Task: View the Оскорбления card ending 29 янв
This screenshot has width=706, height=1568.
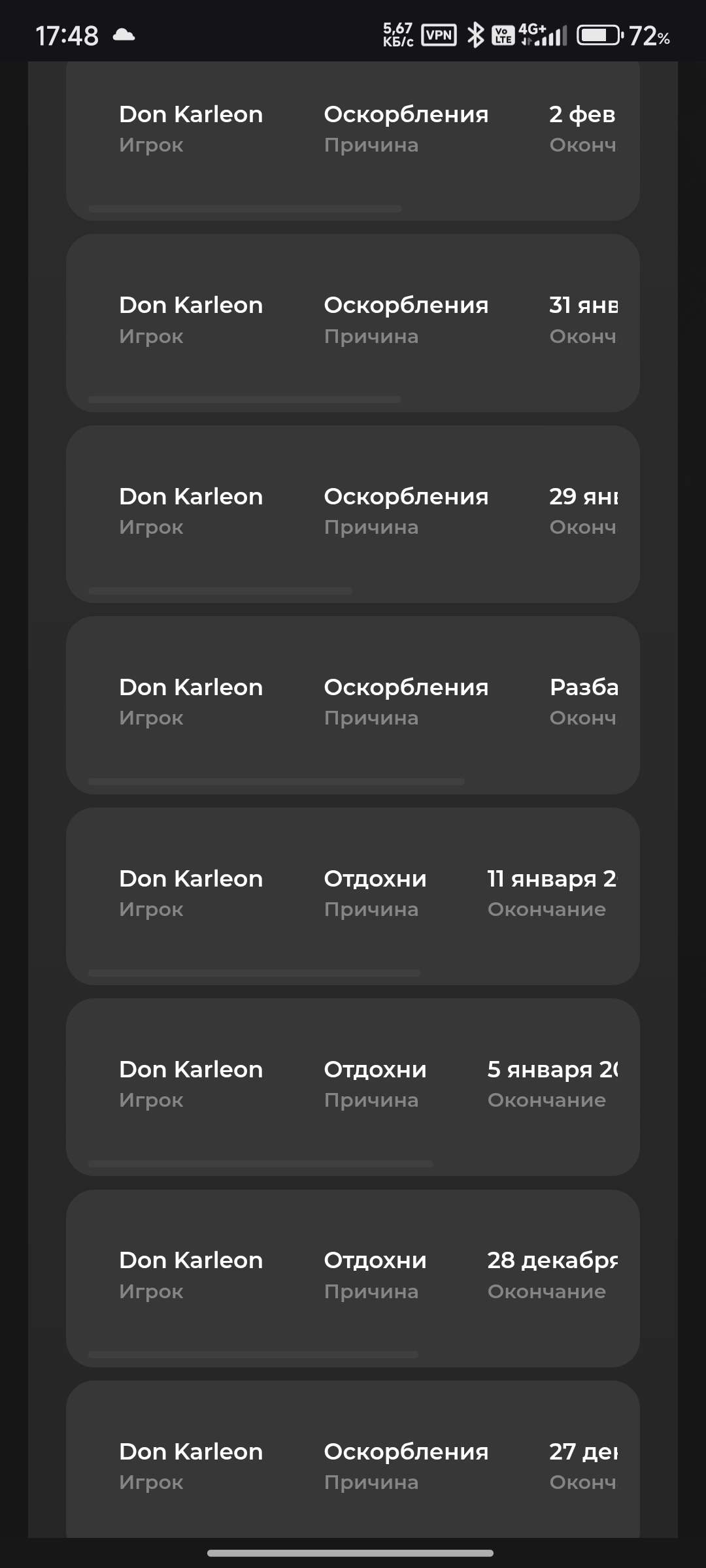Action: pos(353,514)
